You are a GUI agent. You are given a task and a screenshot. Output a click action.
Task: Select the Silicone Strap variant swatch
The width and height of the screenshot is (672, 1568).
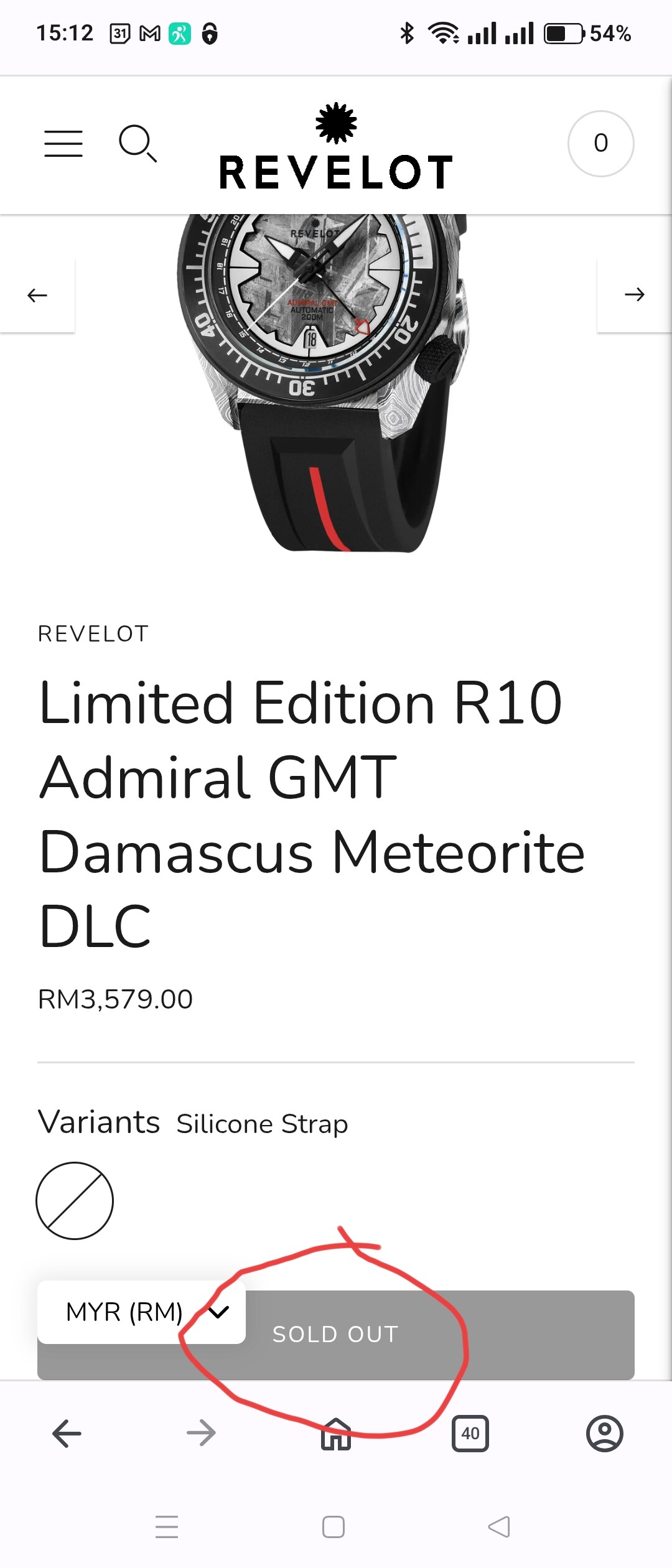pyautogui.click(x=75, y=1200)
